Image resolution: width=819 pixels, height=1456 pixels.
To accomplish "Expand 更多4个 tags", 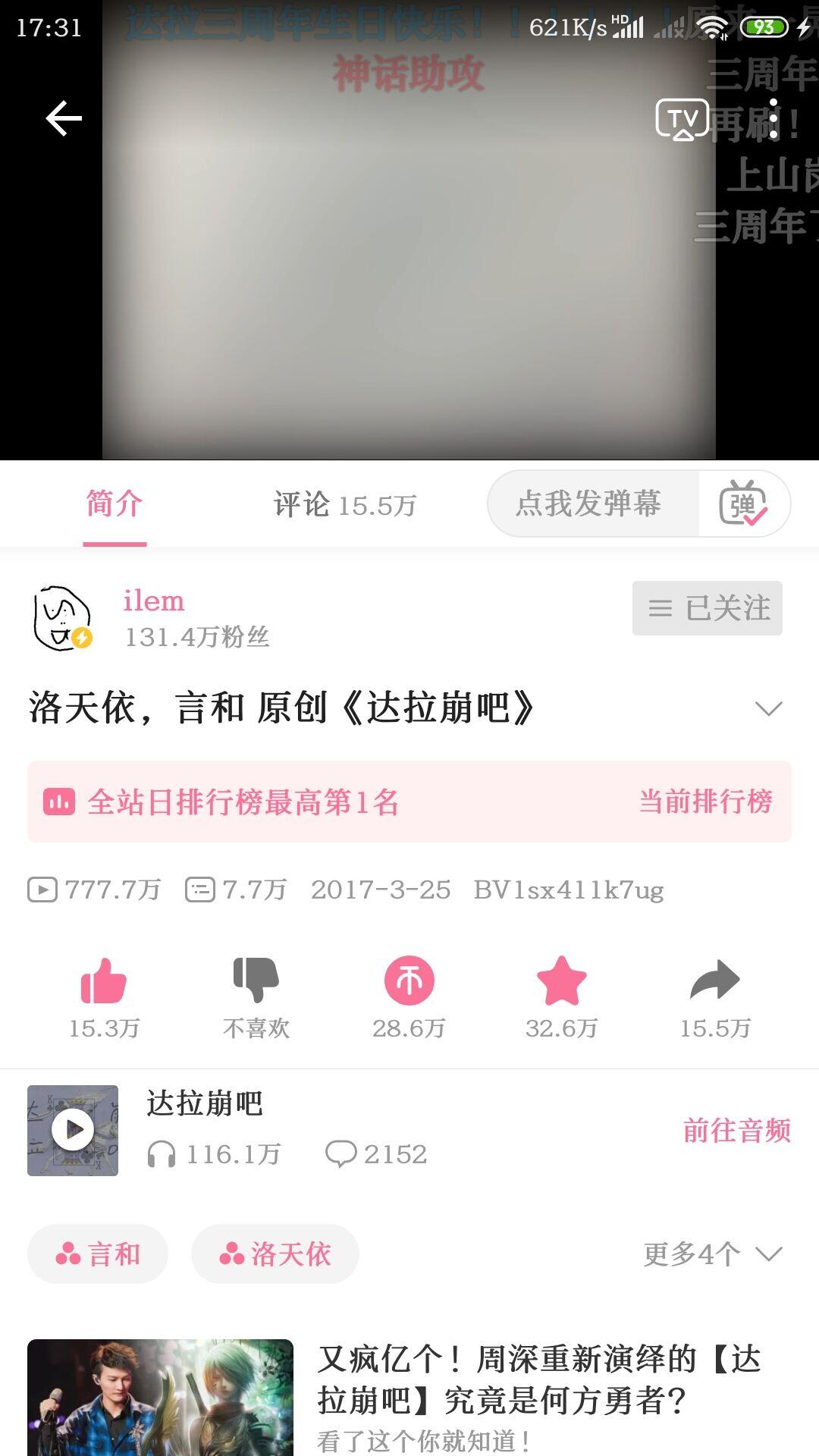I will click(713, 1254).
